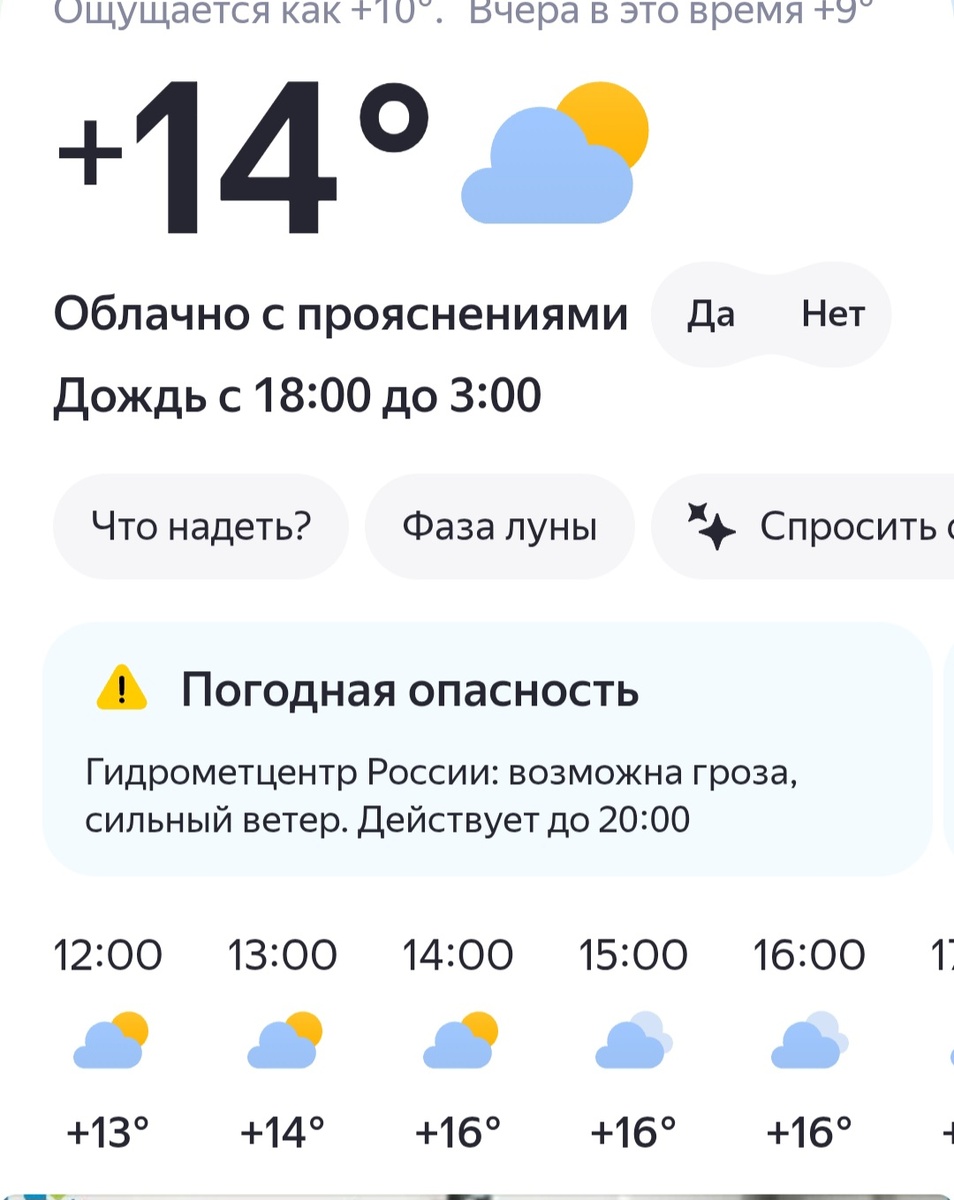This screenshot has width=954, height=1200.
Task: Click the 15:00 cloudy weather icon
Action: [x=633, y=1040]
